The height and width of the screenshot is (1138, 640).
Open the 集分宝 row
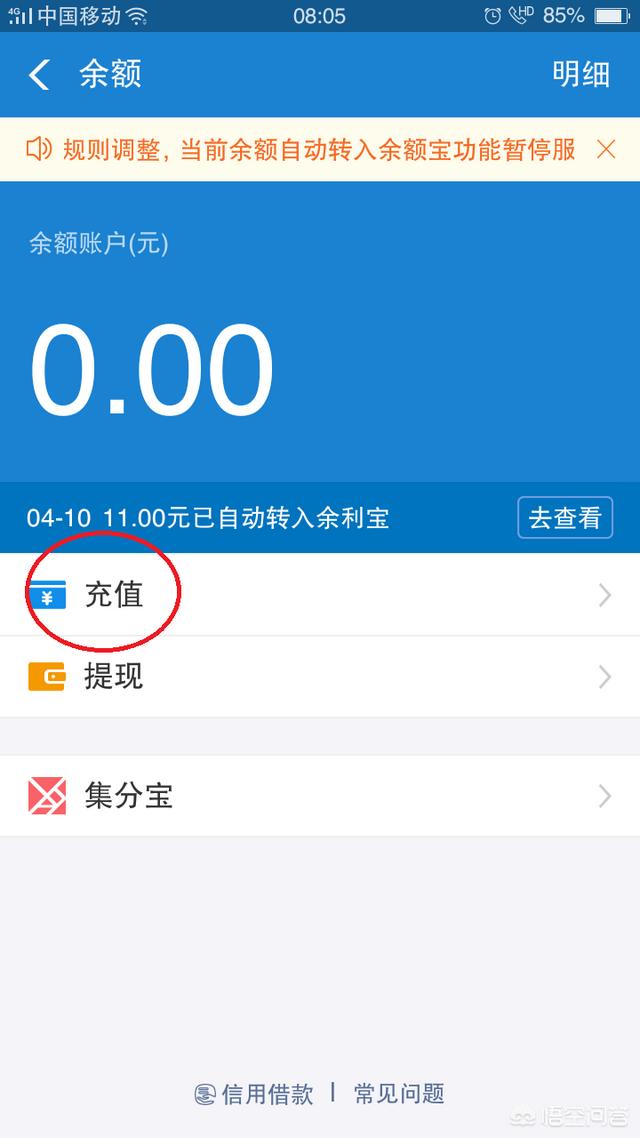pos(320,796)
